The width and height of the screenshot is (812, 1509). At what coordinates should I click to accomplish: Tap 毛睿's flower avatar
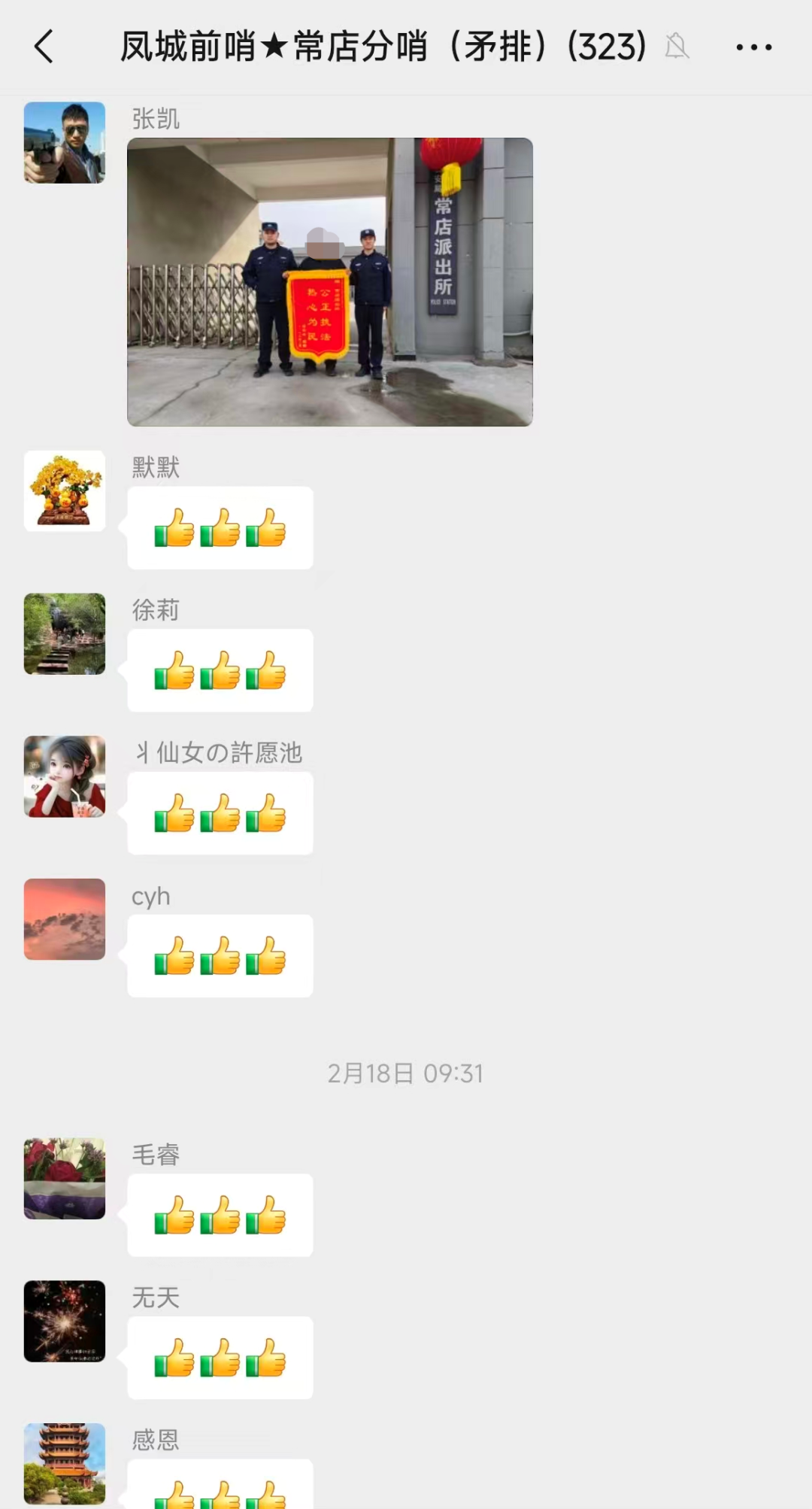tap(65, 1178)
